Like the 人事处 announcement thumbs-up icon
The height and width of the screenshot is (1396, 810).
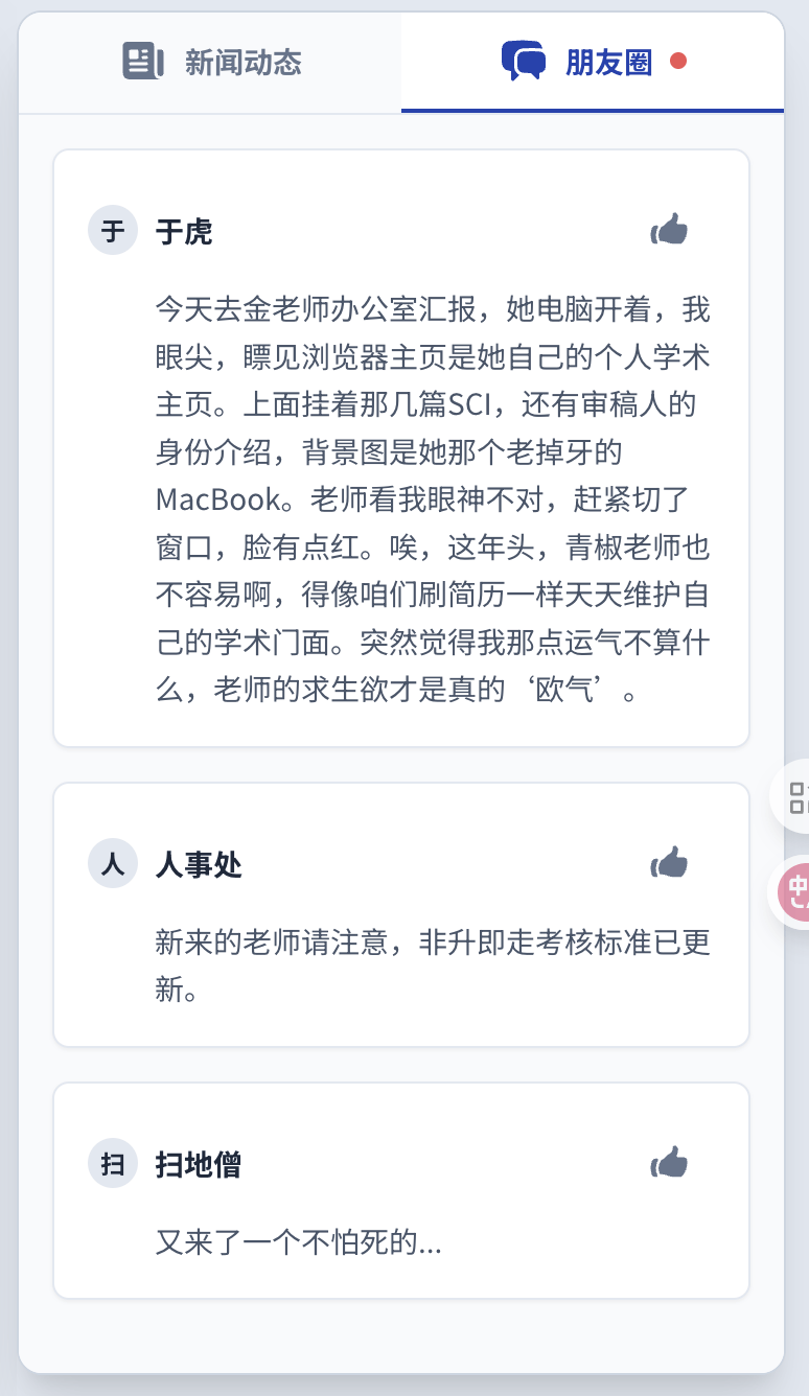click(x=669, y=863)
